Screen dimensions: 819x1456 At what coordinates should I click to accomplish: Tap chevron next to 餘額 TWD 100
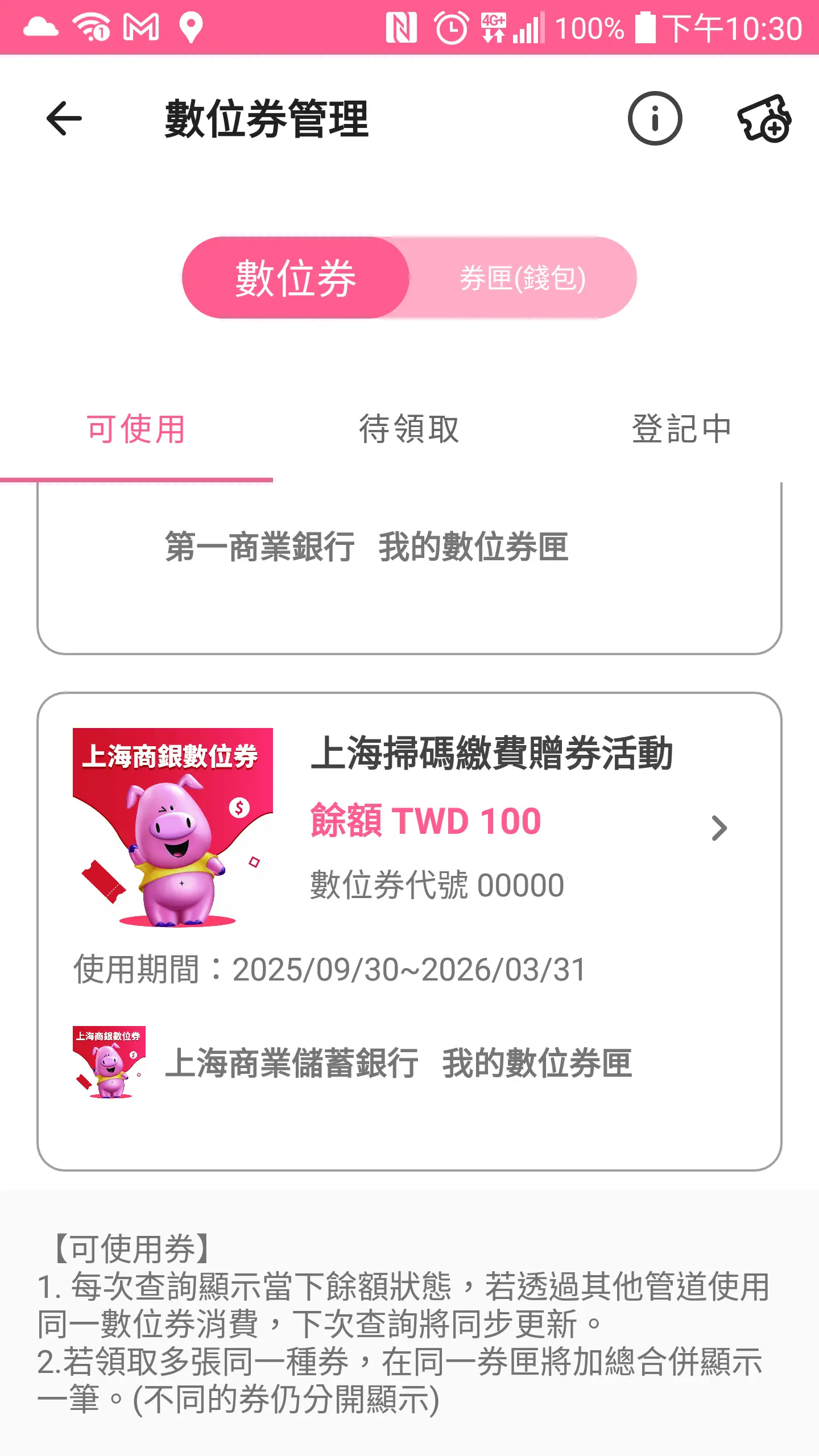[x=719, y=828]
